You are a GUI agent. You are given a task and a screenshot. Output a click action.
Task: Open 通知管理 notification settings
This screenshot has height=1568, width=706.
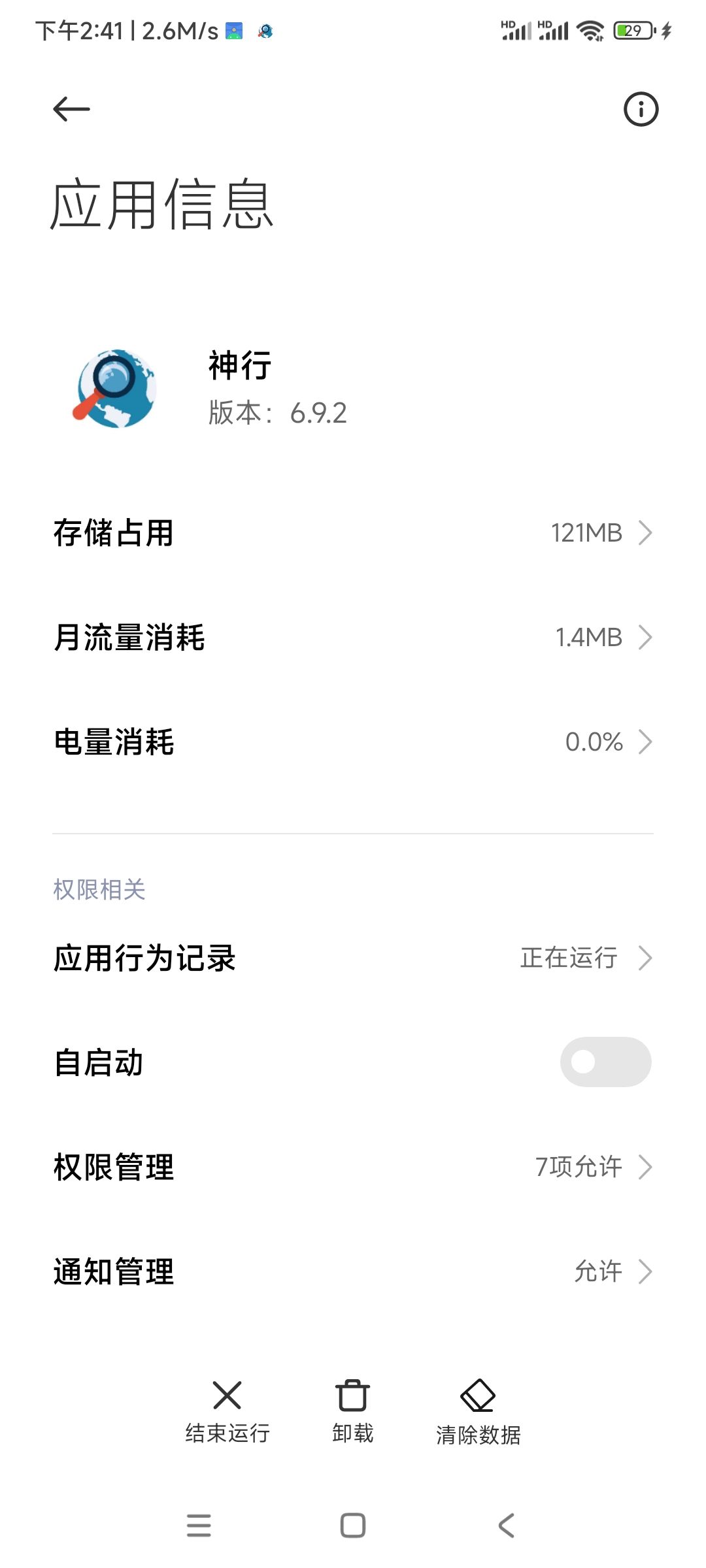click(x=353, y=1271)
